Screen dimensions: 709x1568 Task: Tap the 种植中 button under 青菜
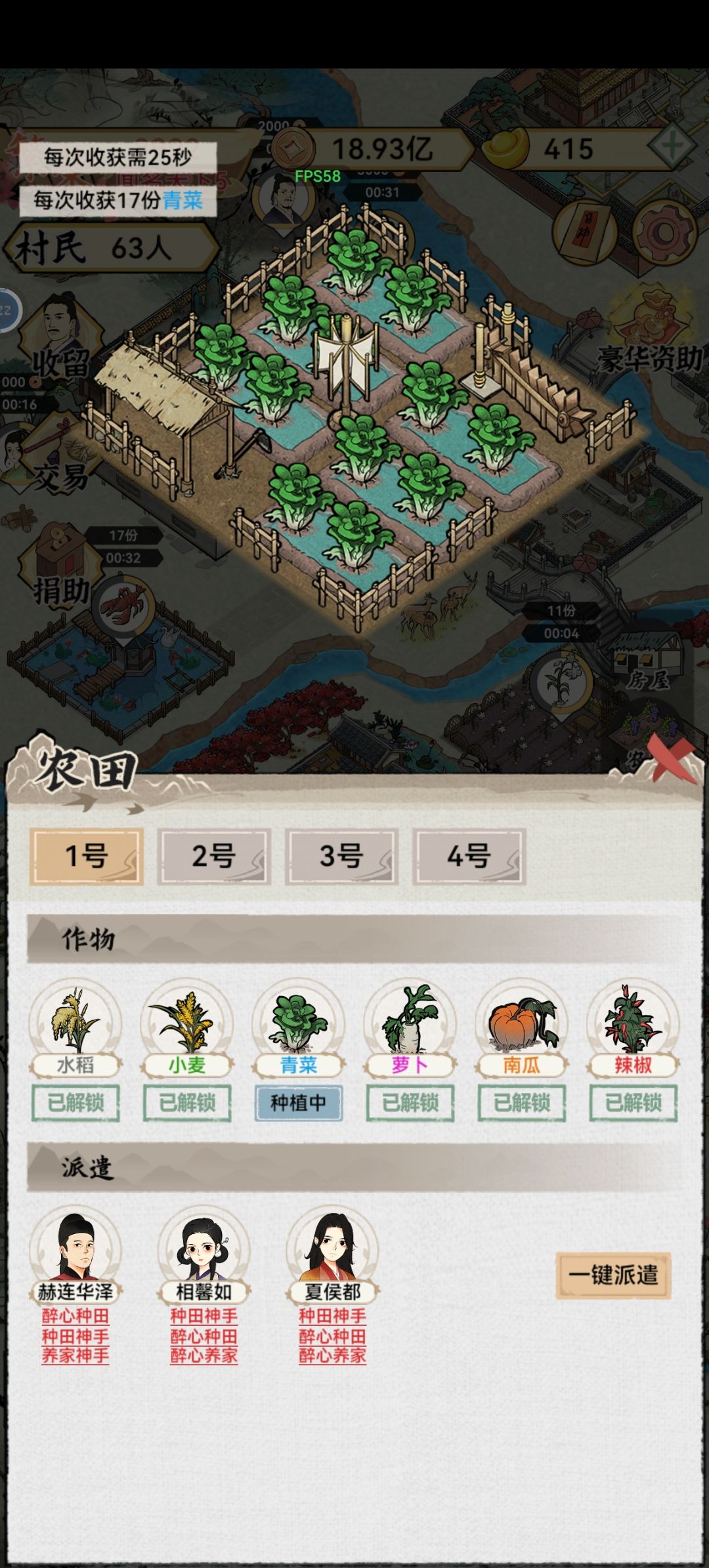299,1103
